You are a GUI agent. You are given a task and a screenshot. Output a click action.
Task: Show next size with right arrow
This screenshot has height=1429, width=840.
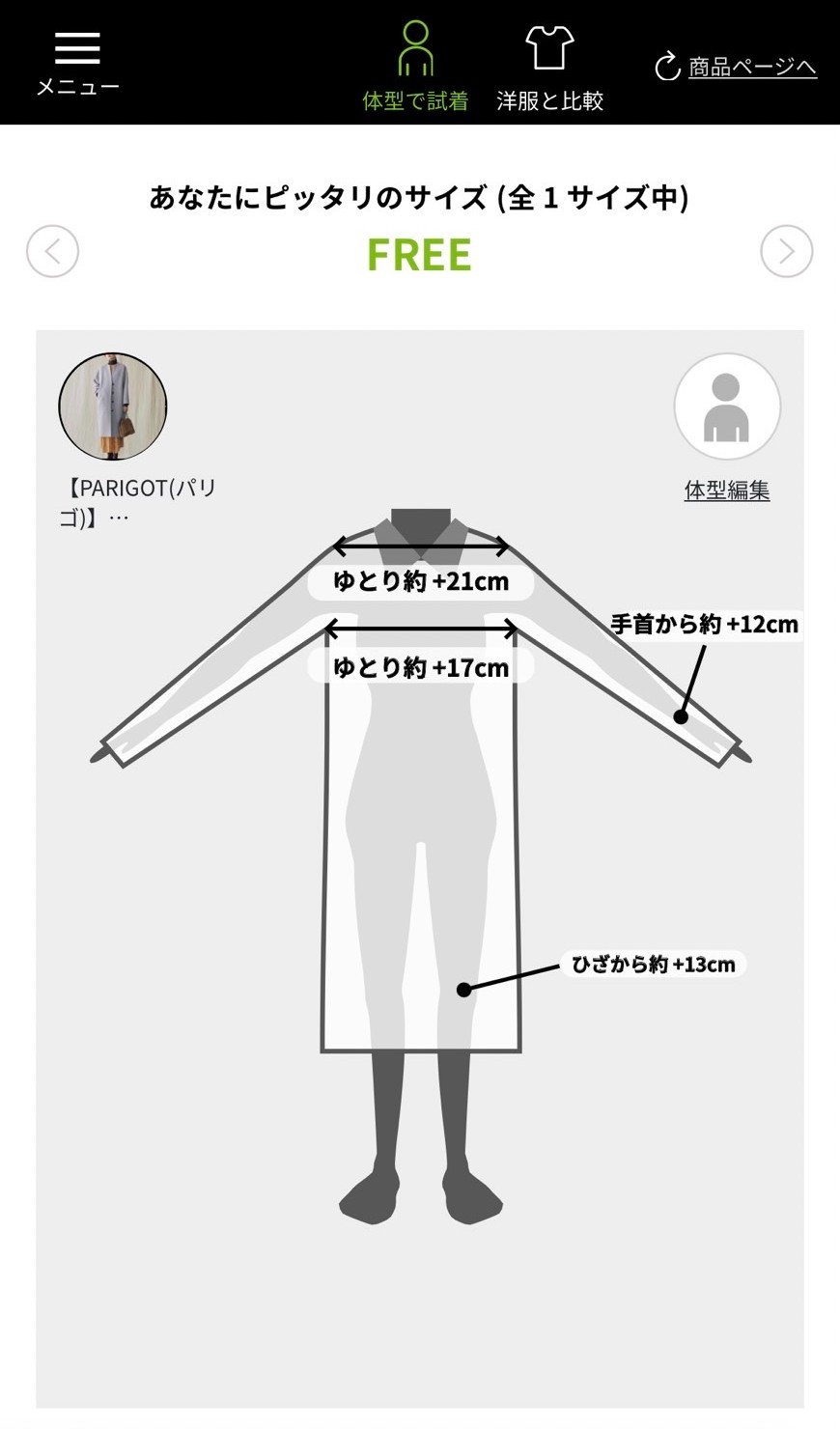pyautogui.click(x=786, y=251)
